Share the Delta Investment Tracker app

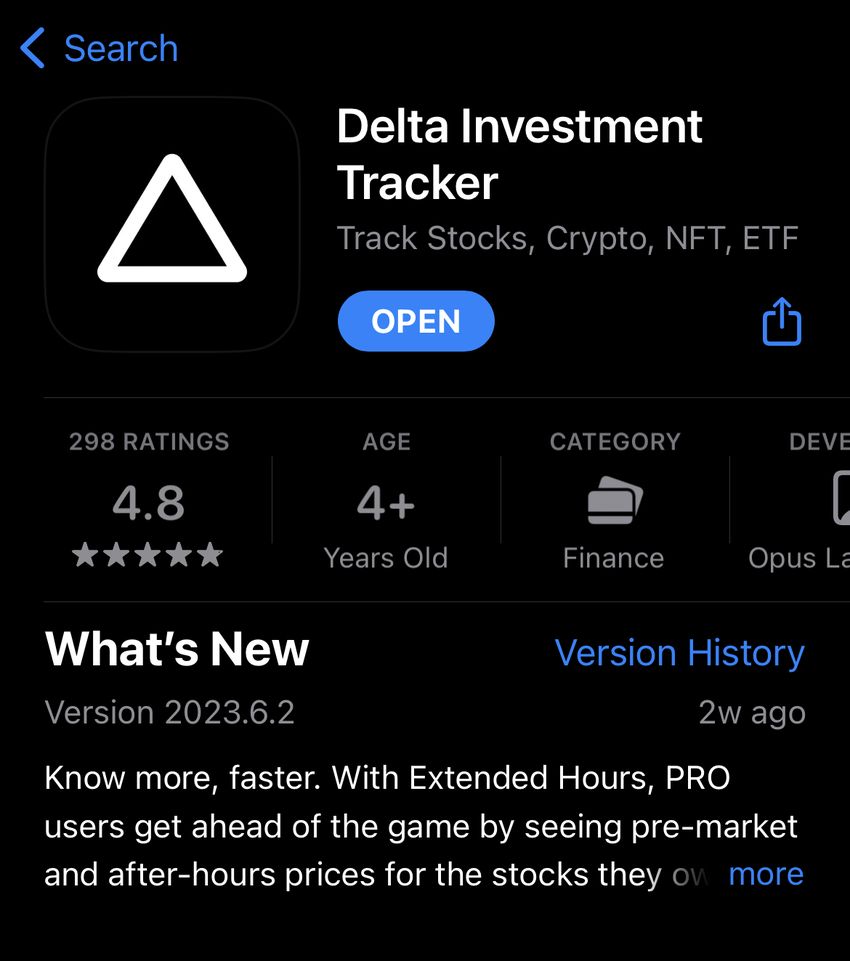pos(781,322)
